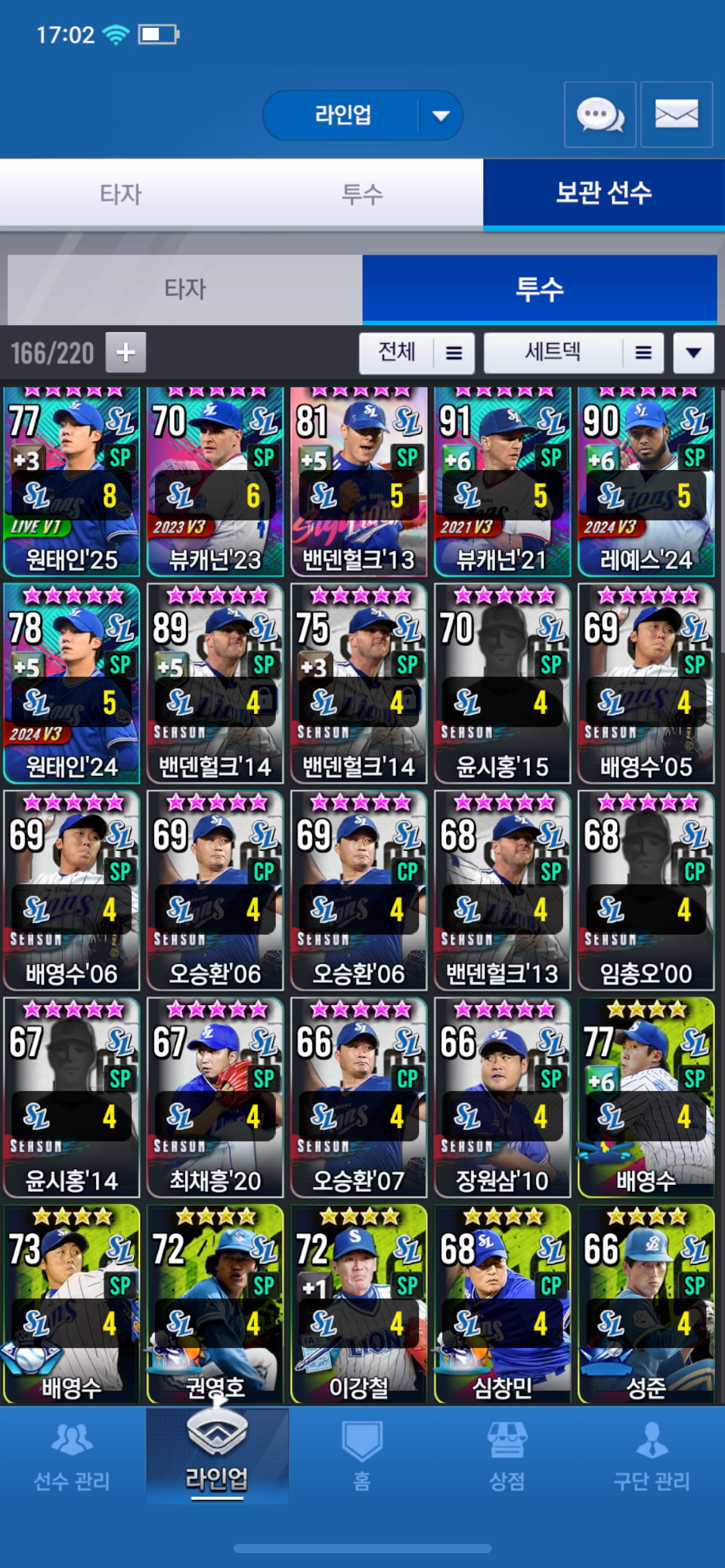Switch to the top 타자 tab
Screen dimensions: 725x1568
coord(121,194)
